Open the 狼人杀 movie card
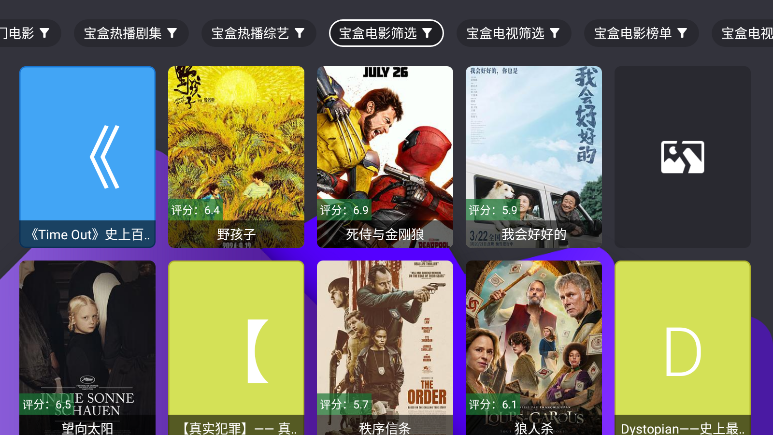The width and height of the screenshot is (773, 435). [x=534, y=347]
